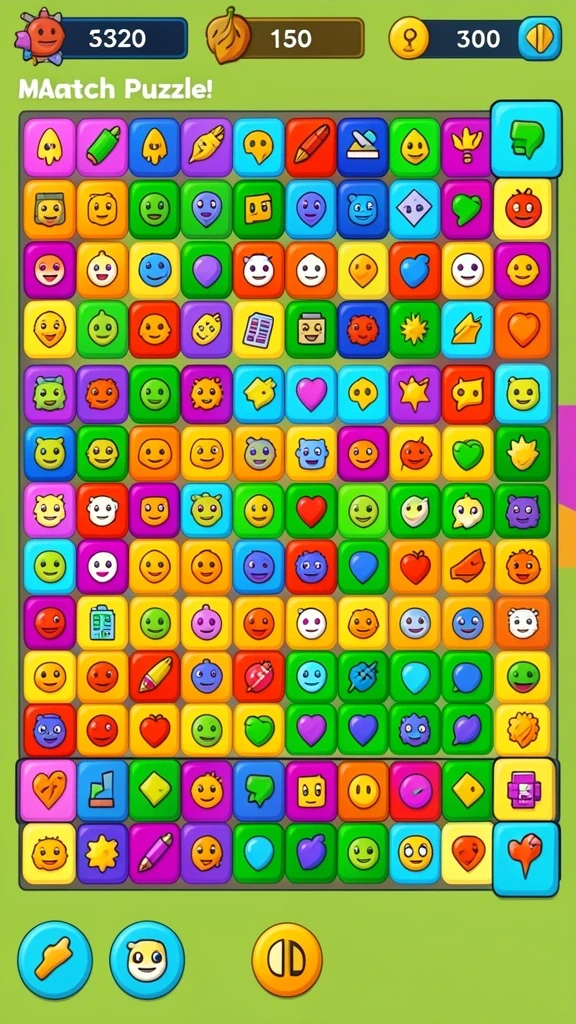Choose the purple pencil tile
Screen dimensions: 576x1024
pyautogui.click(x=155, y=852)
